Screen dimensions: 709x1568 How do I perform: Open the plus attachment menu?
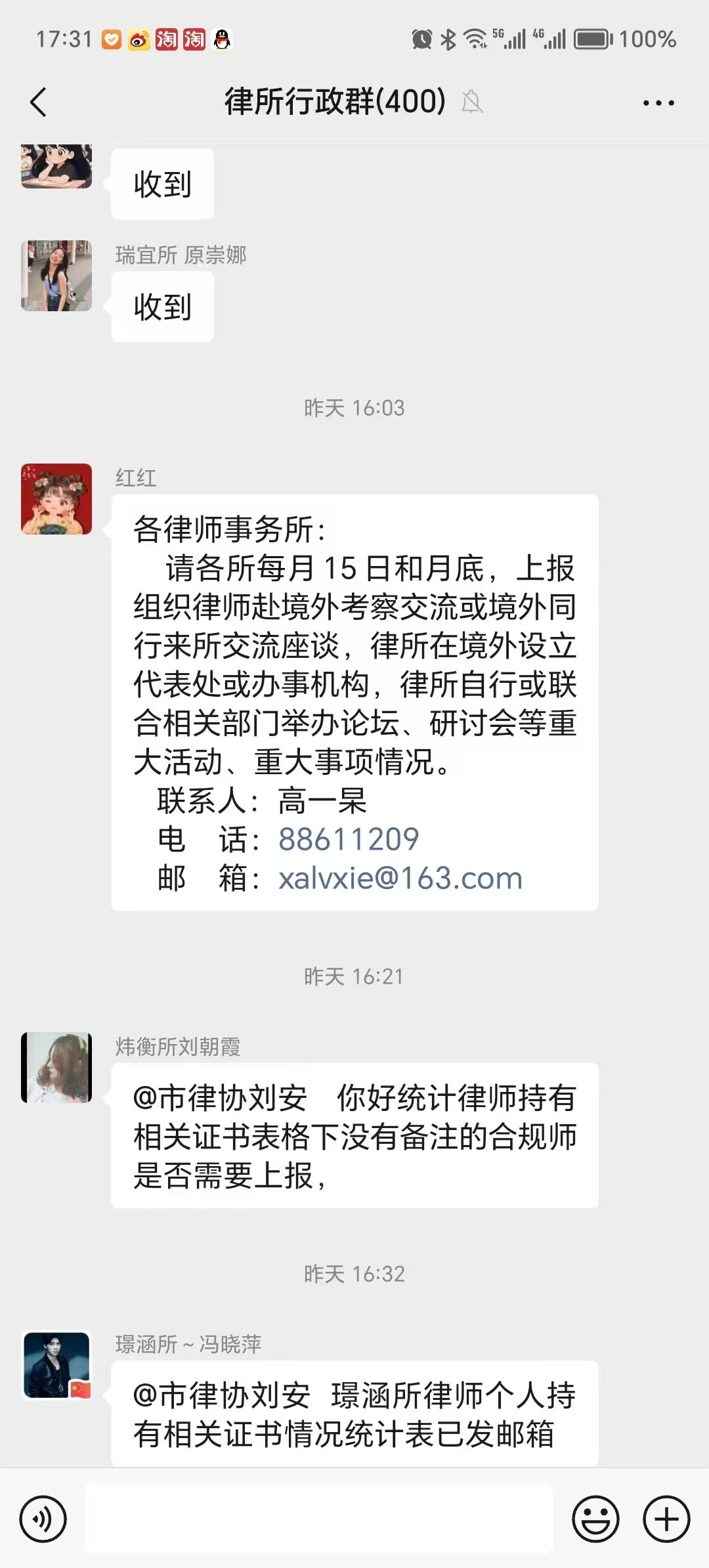[x=666, y=1519]
